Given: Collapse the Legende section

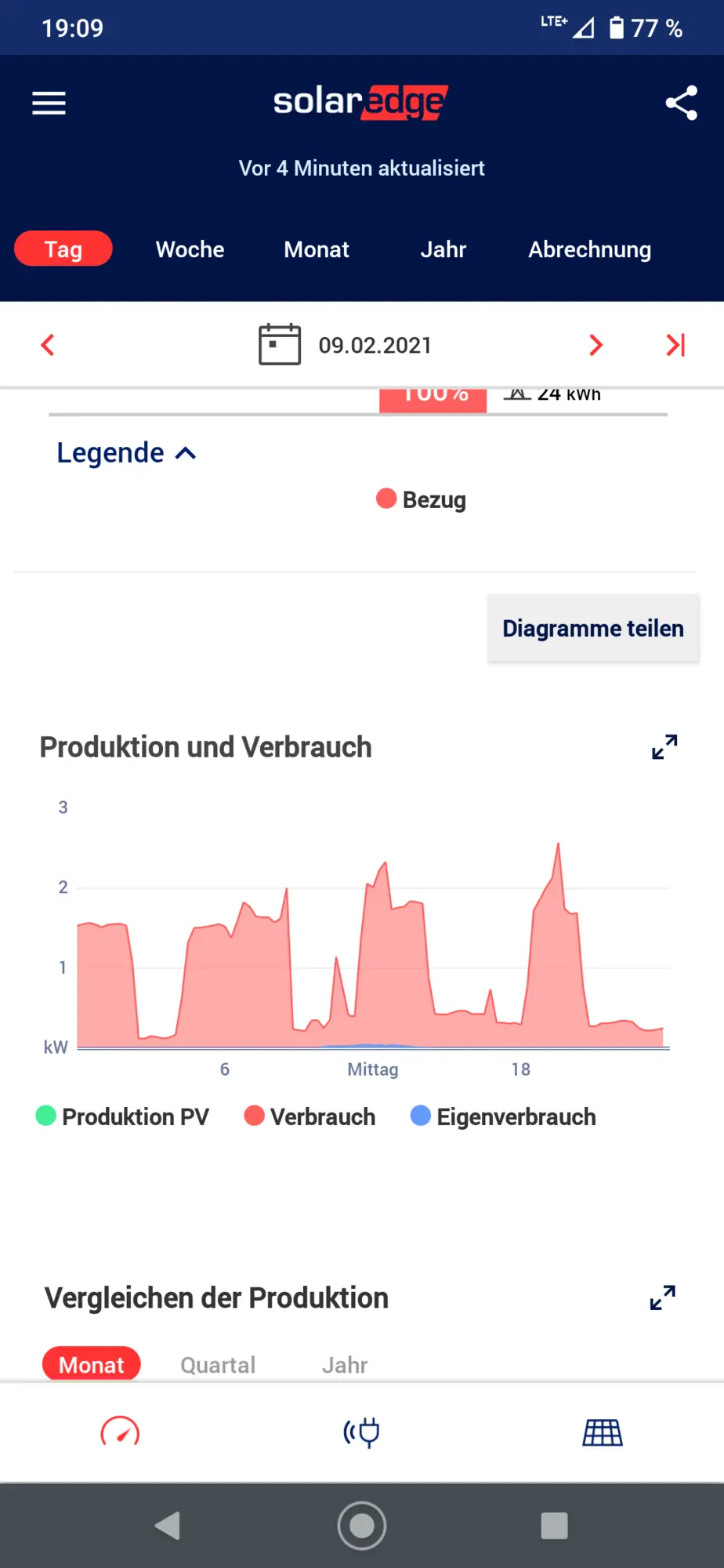Looking at the screenshot, I should click(x=126, y=453).
